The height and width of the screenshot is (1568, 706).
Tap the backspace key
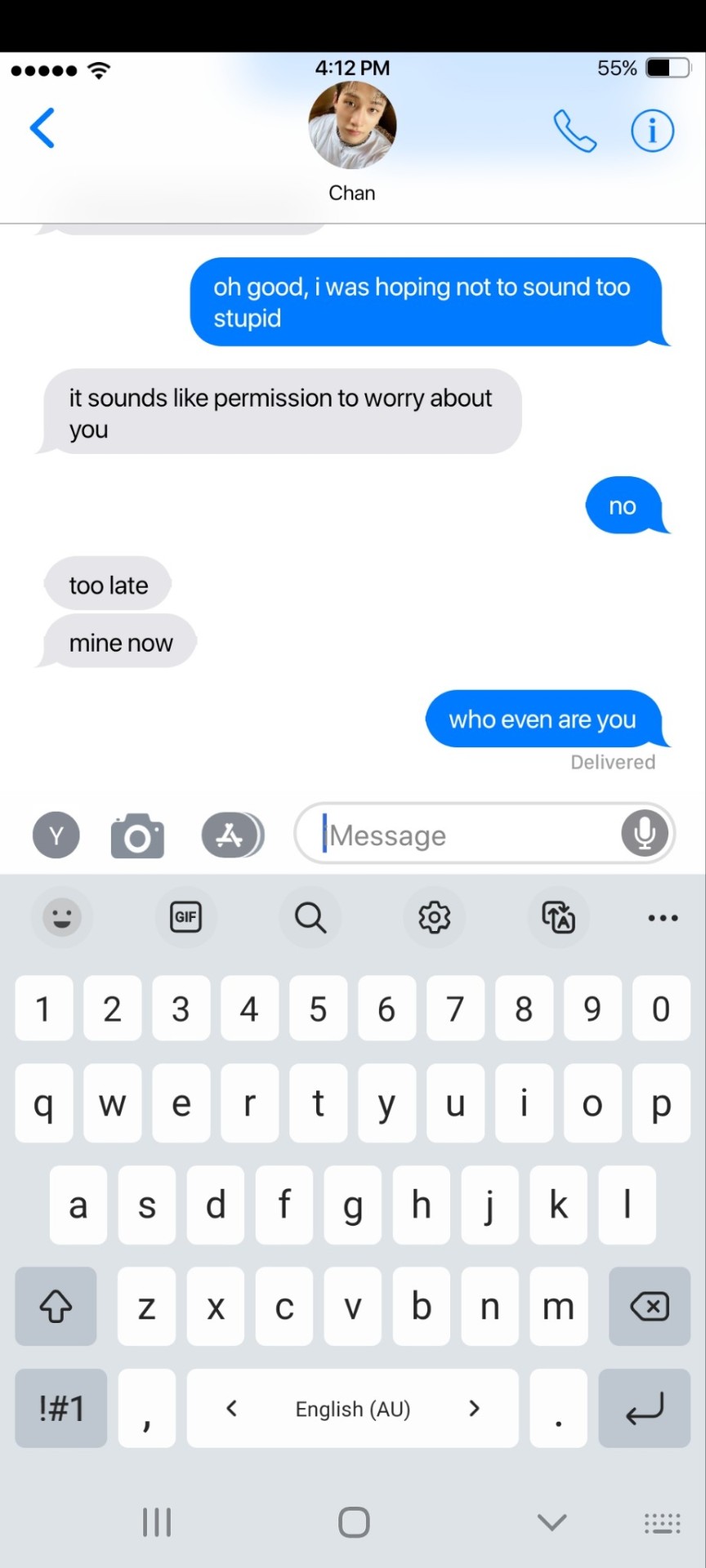tap(650, 1306)
